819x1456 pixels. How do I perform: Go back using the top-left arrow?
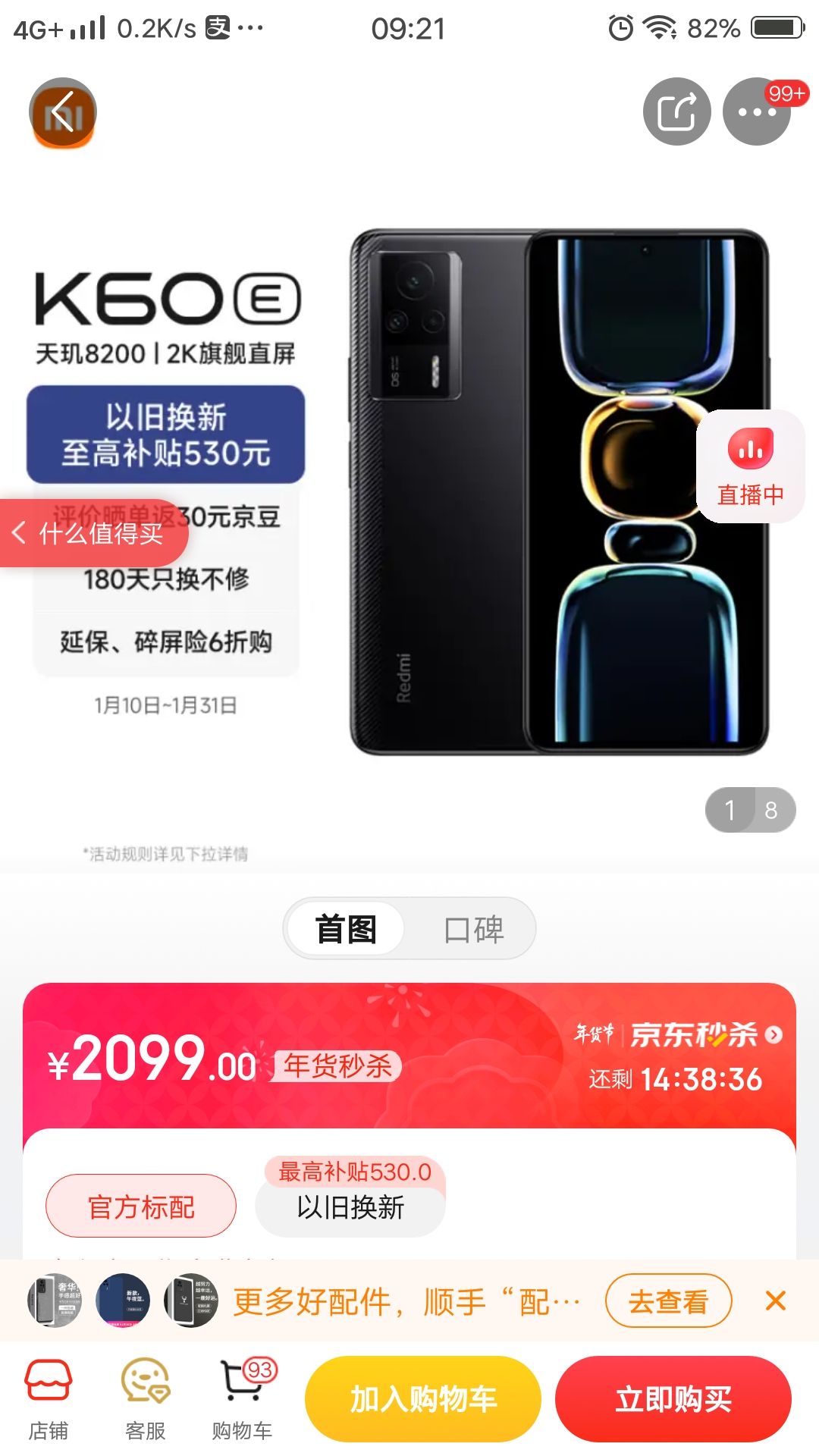63,112
